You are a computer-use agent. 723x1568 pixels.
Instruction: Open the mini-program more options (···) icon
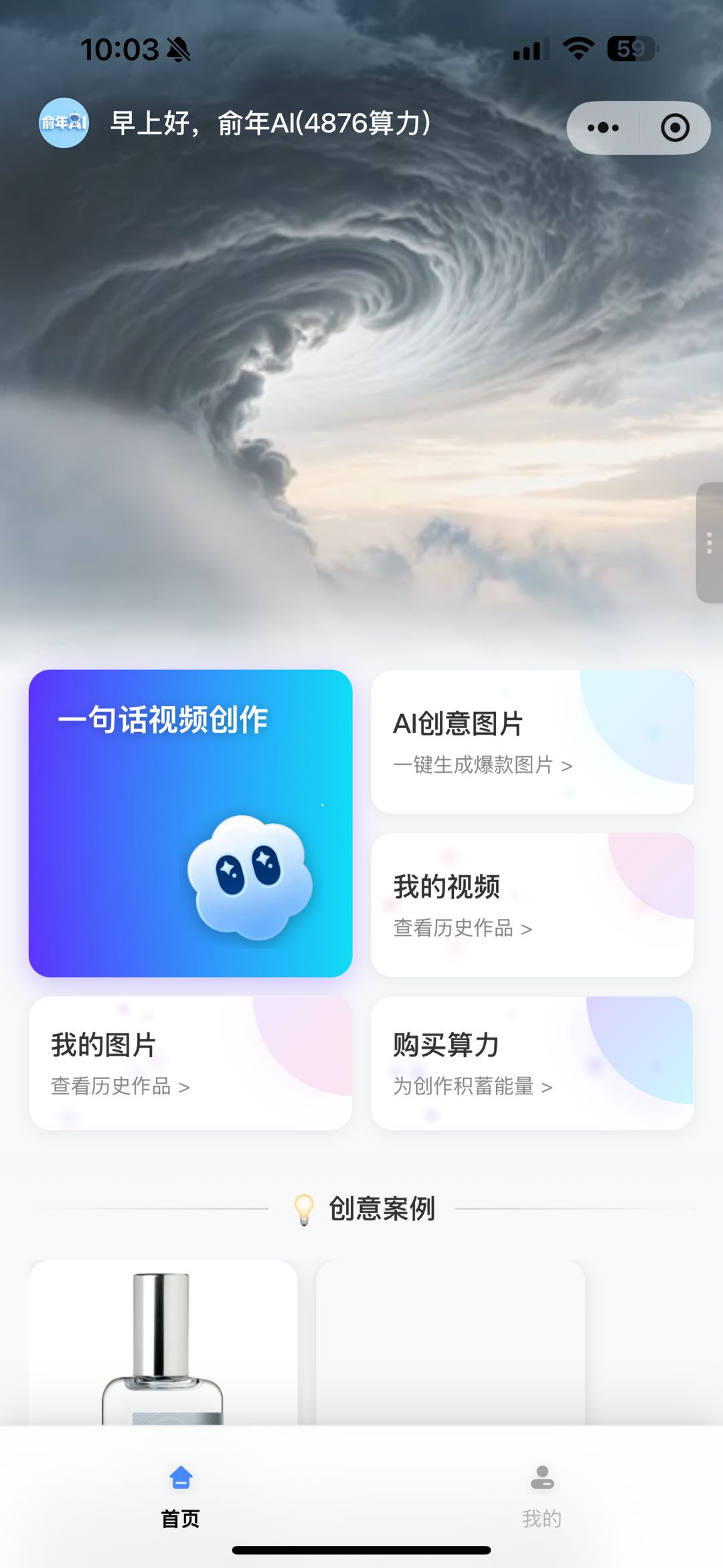point(602,127)
